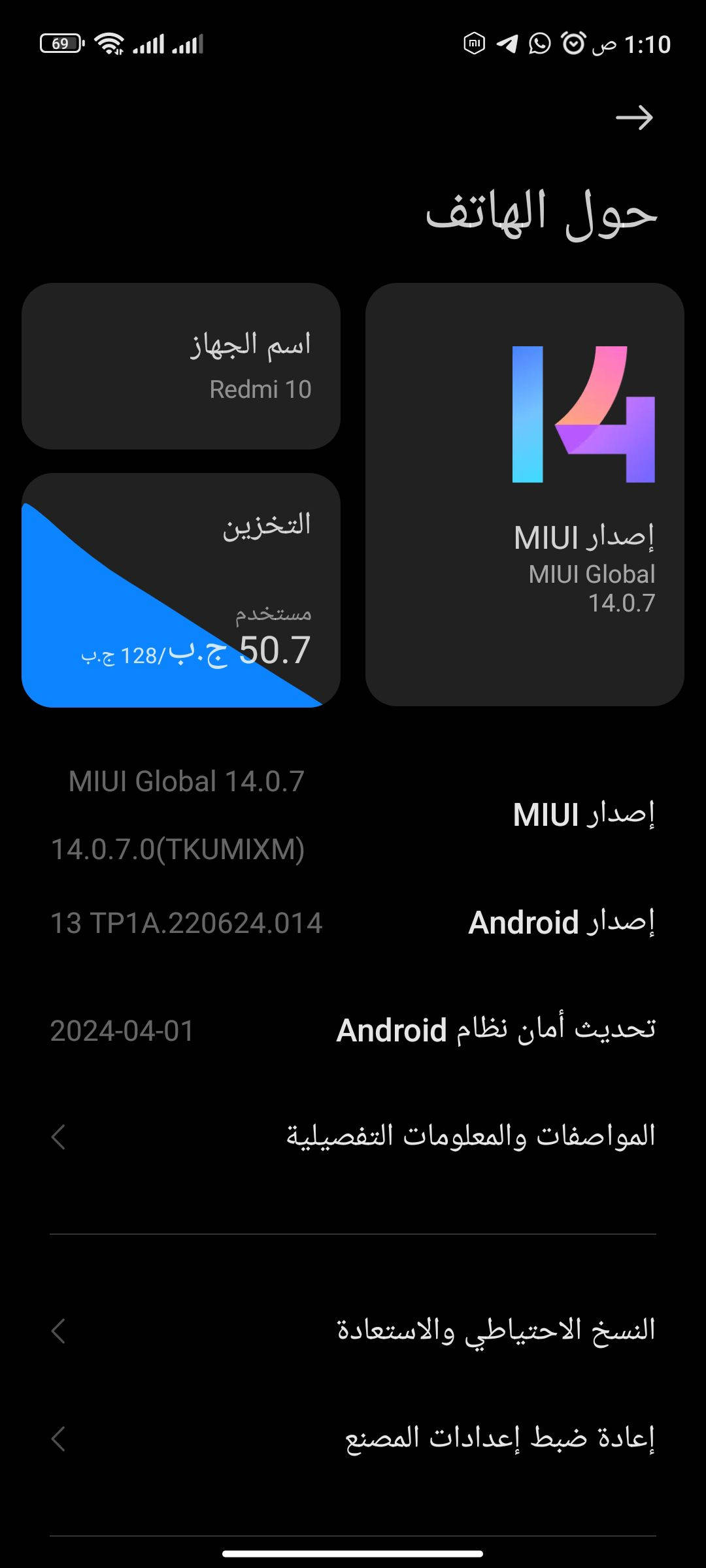Tap the MIUI version row 14.0.7.0(TKUMIXM)
The image size is (706, 1568).
(x=353, y=815)
